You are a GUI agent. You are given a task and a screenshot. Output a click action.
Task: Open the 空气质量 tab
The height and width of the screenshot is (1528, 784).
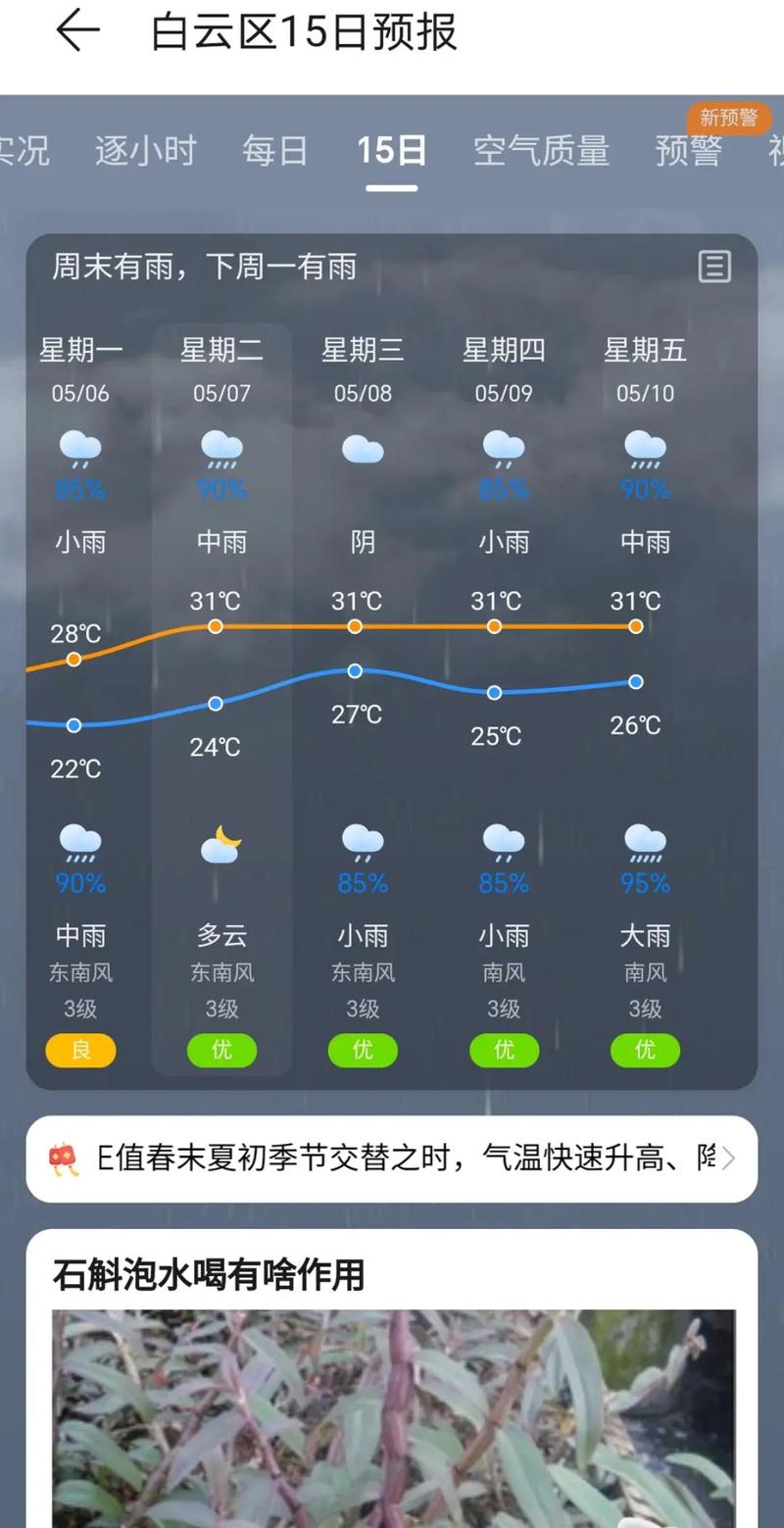coord(541,151)
